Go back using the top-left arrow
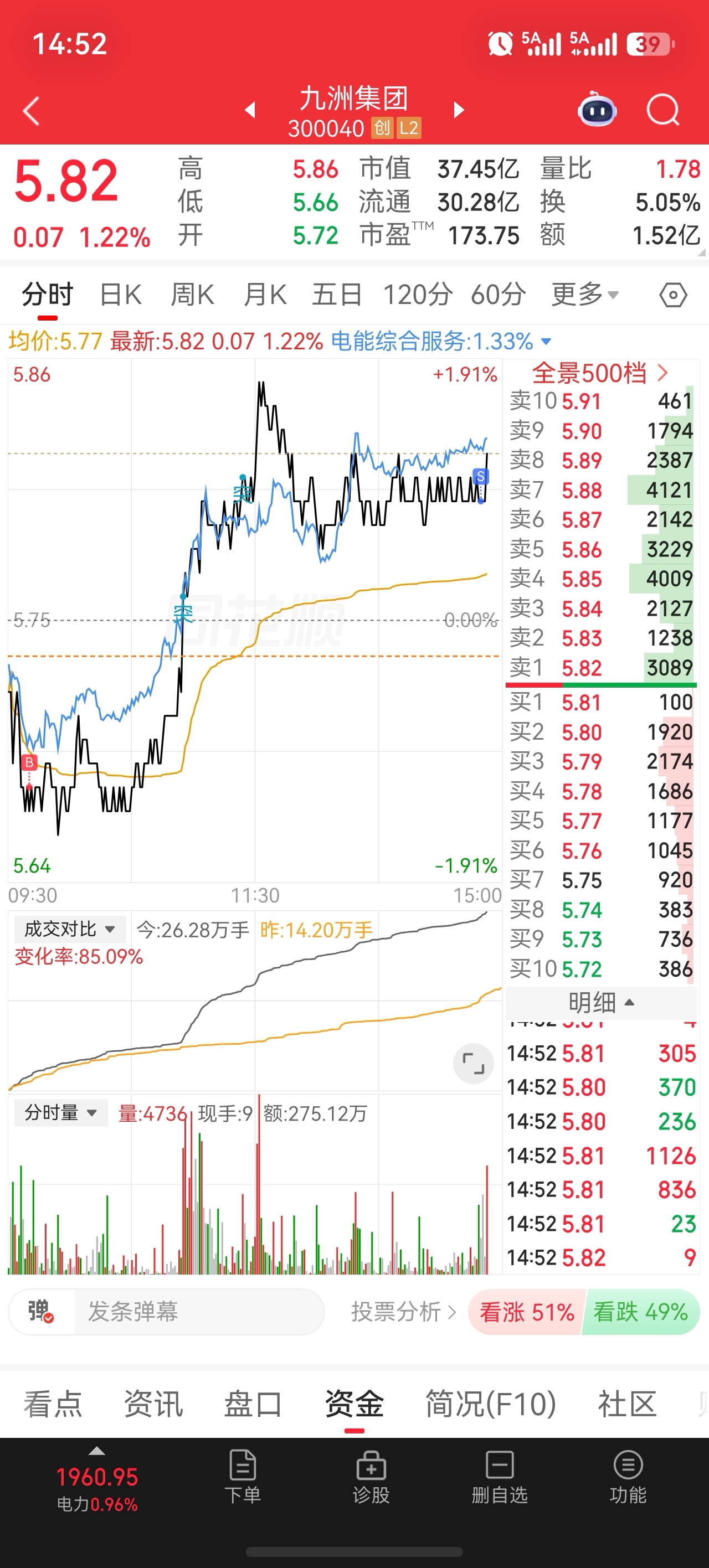 point(31,111)
